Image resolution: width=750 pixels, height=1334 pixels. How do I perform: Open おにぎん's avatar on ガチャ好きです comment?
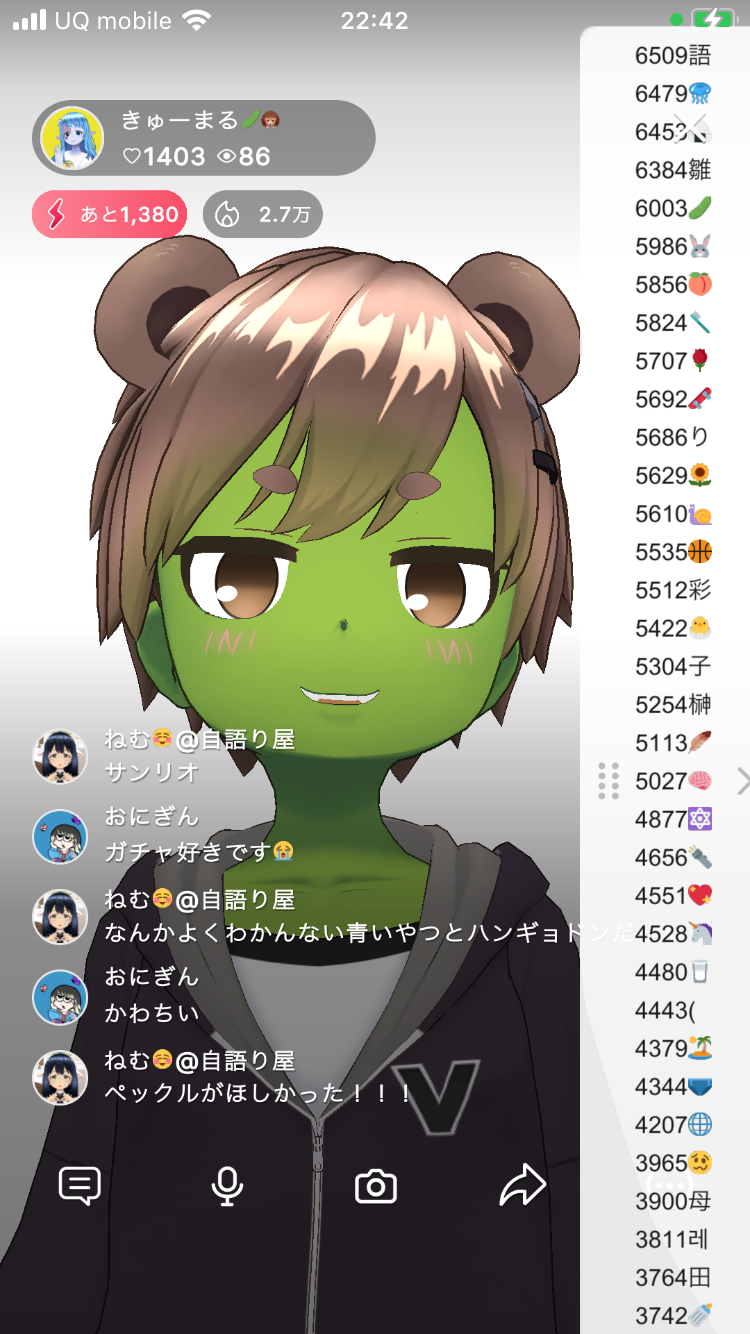point(60,836)
